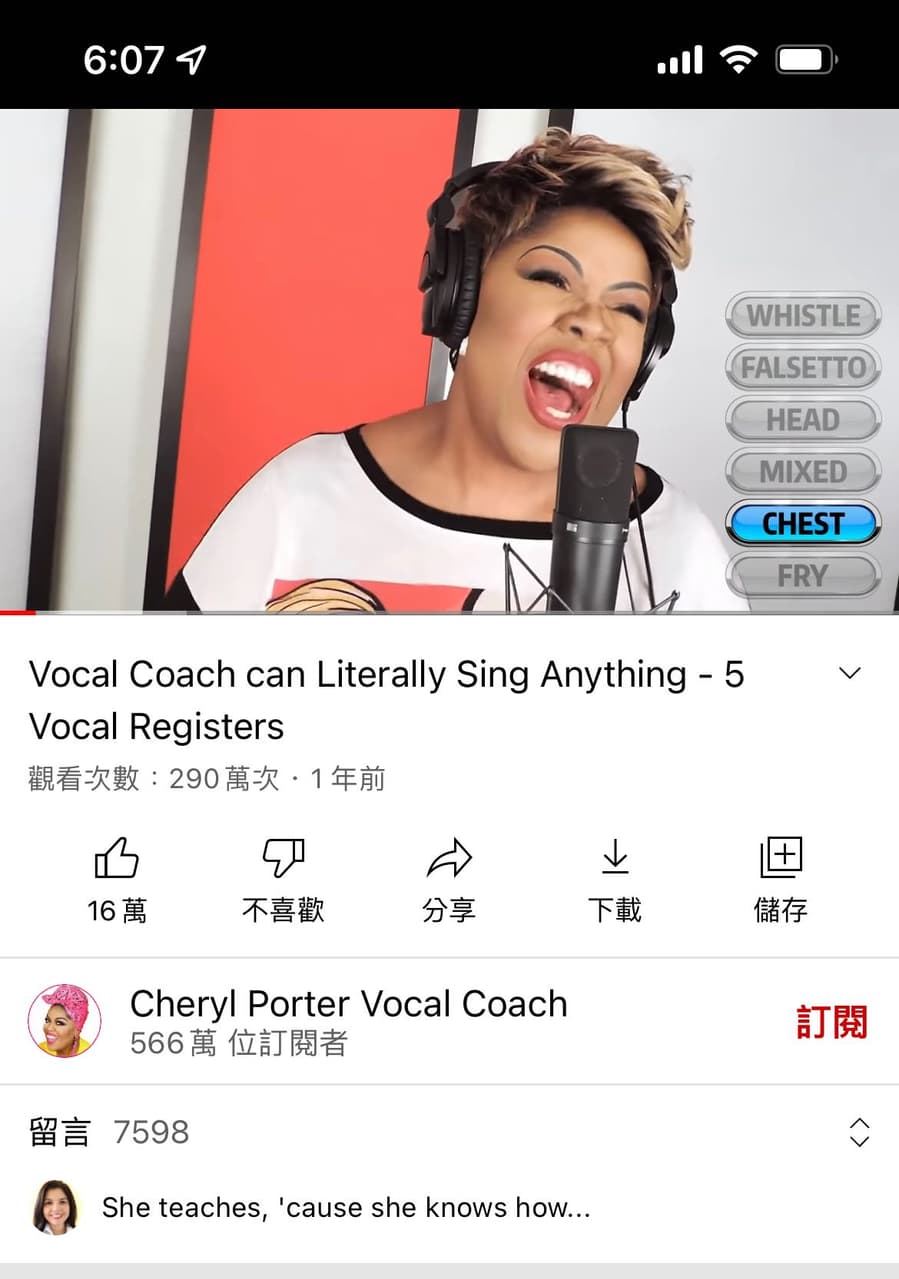Screen dimensions: 899x1279
Task: Share the video (分享)
Action: click(448, 879)
